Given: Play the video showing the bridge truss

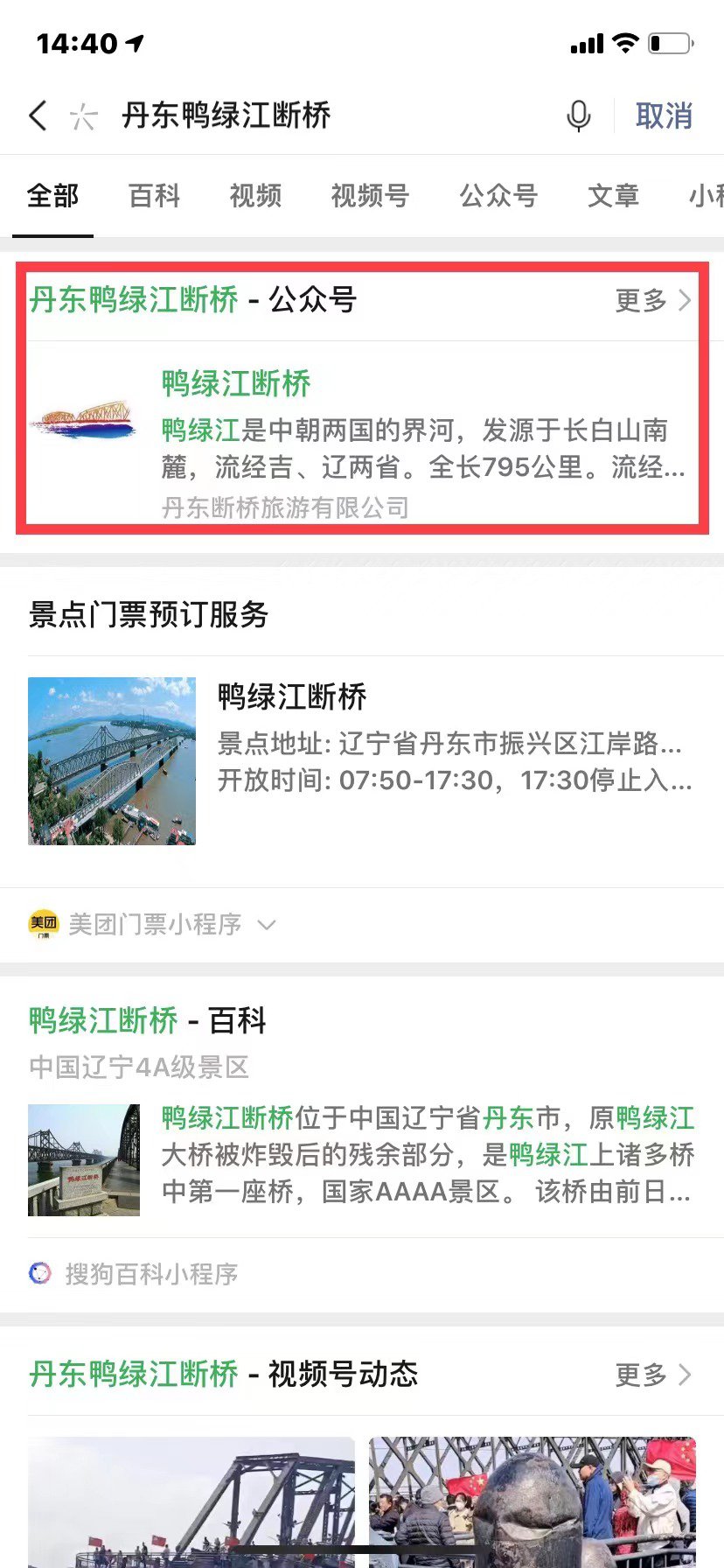Looking at the screenshot, I should coord(191,1501).
